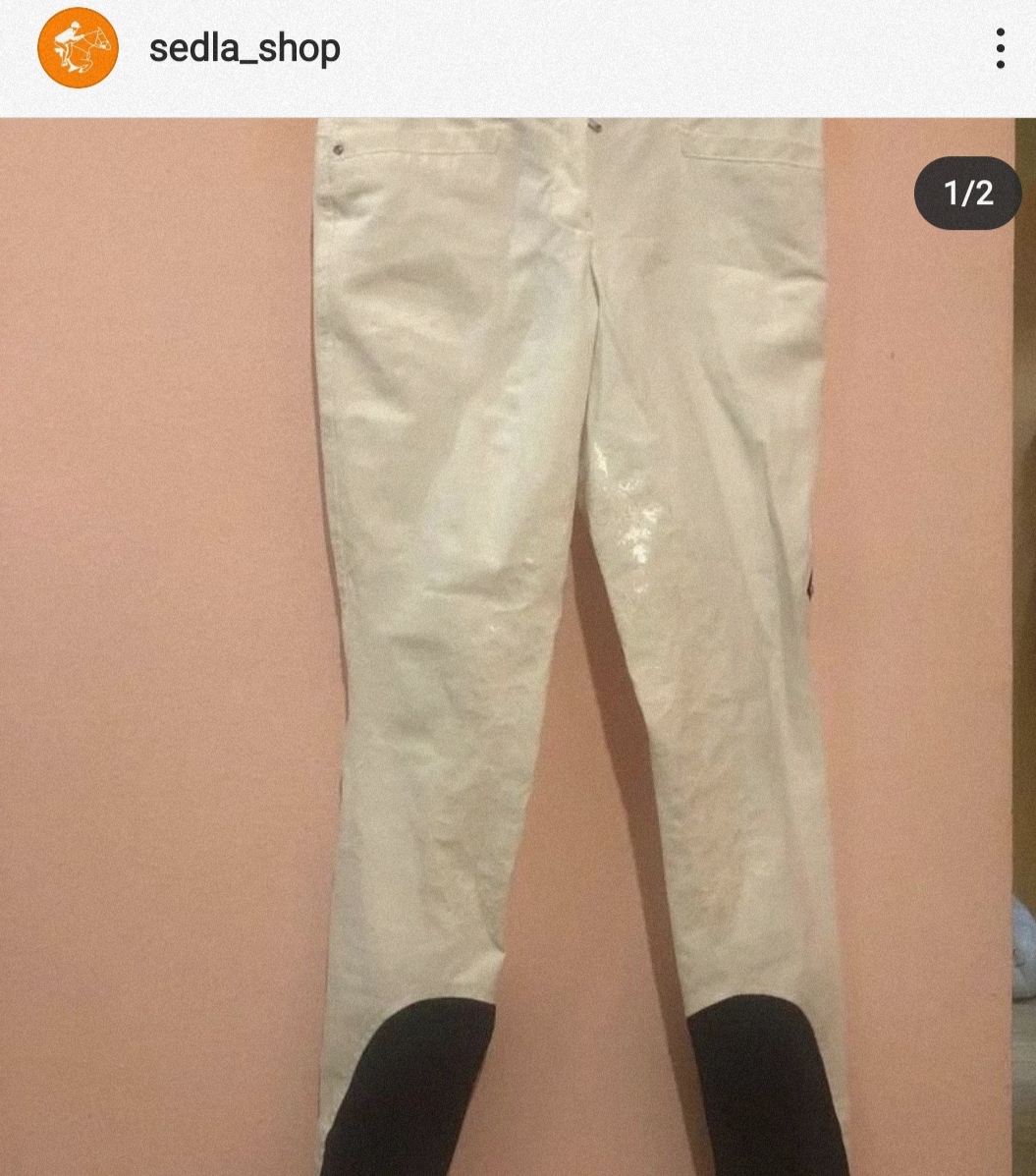Open the post overflow menu
Screen dimensions: 1036x1176
pos(1000,48)
